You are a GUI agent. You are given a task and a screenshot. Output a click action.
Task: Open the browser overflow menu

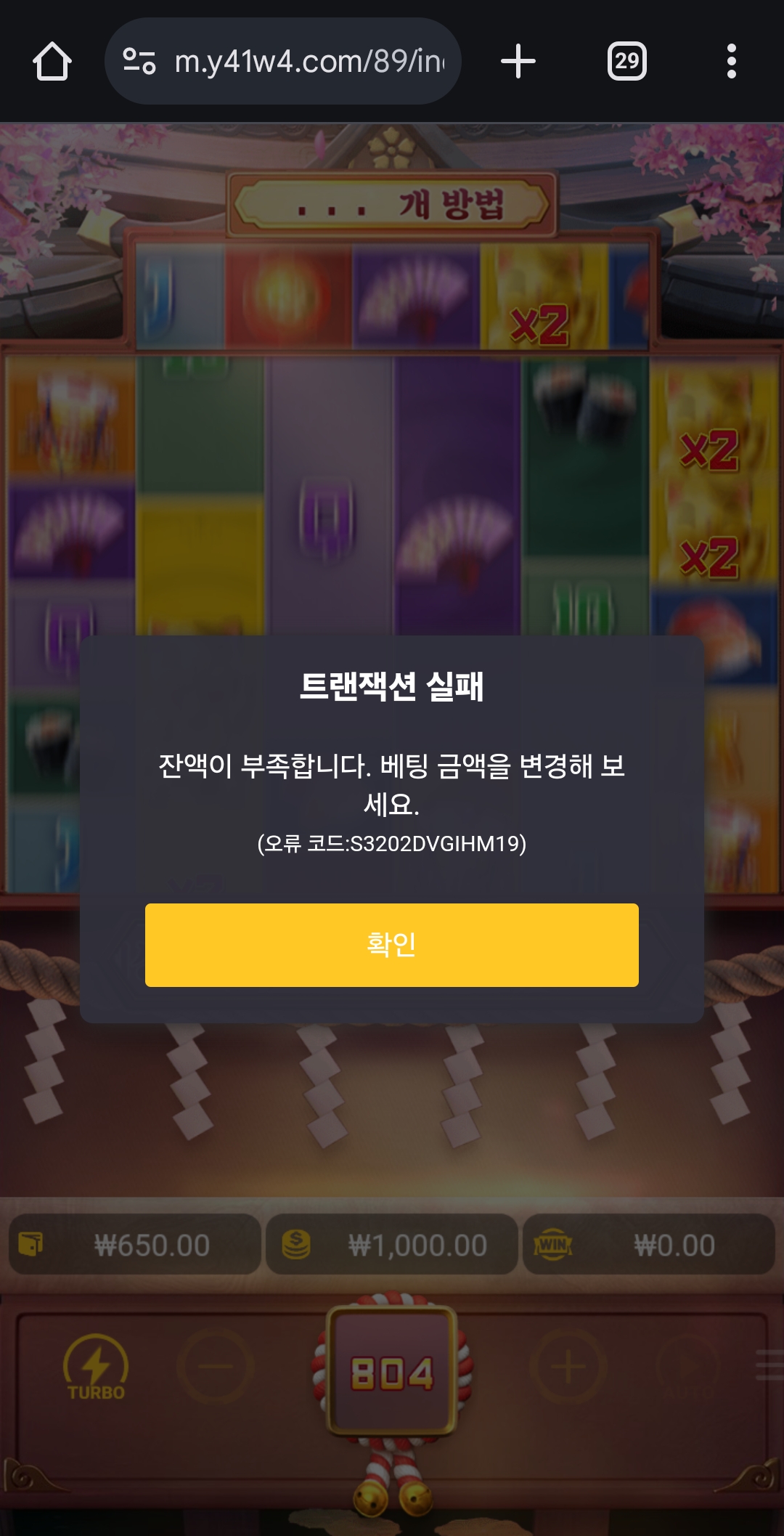[x=731, y=61]
